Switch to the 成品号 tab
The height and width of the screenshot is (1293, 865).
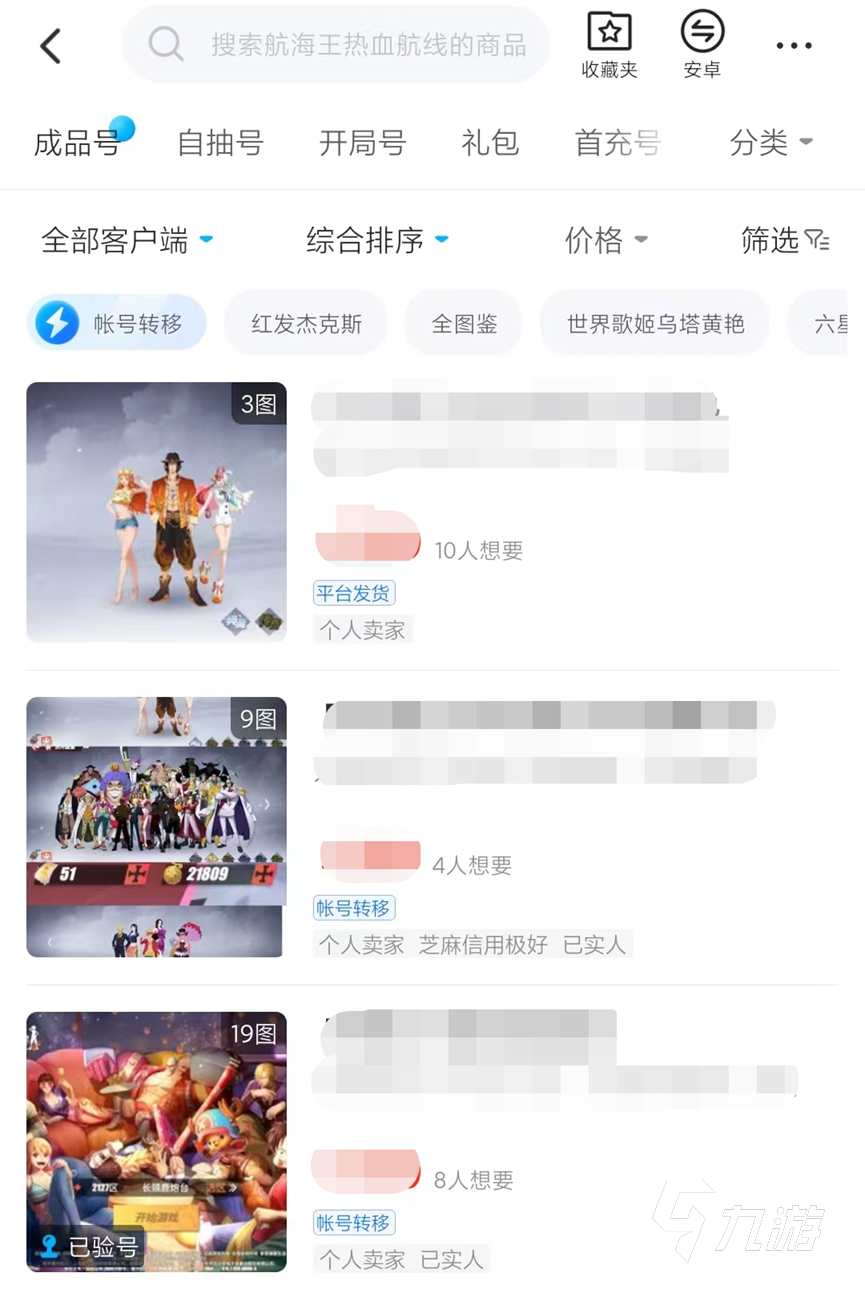tap(78, 143)
